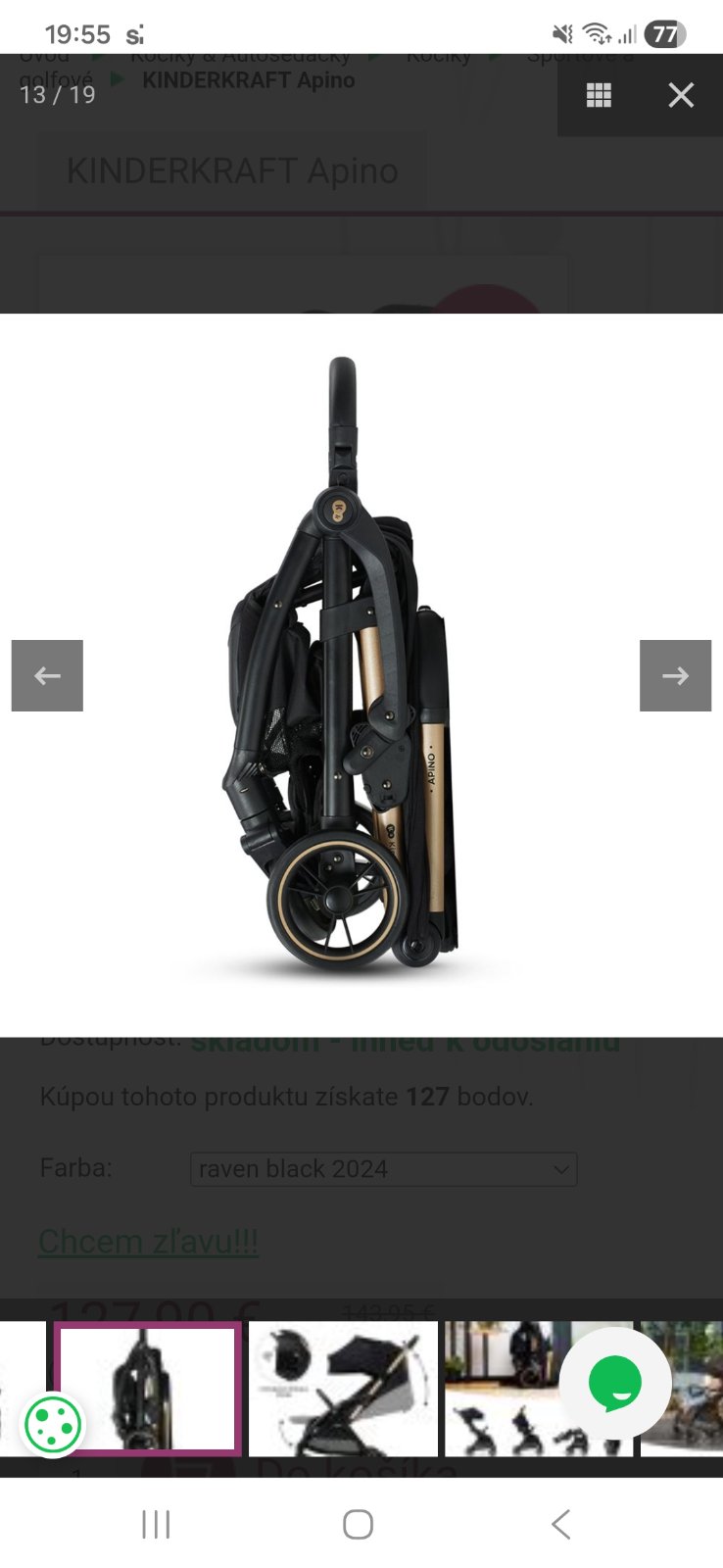This screenshot has height=1568, width=723.
Task: Go back using system navigation
Action: 560,1524
